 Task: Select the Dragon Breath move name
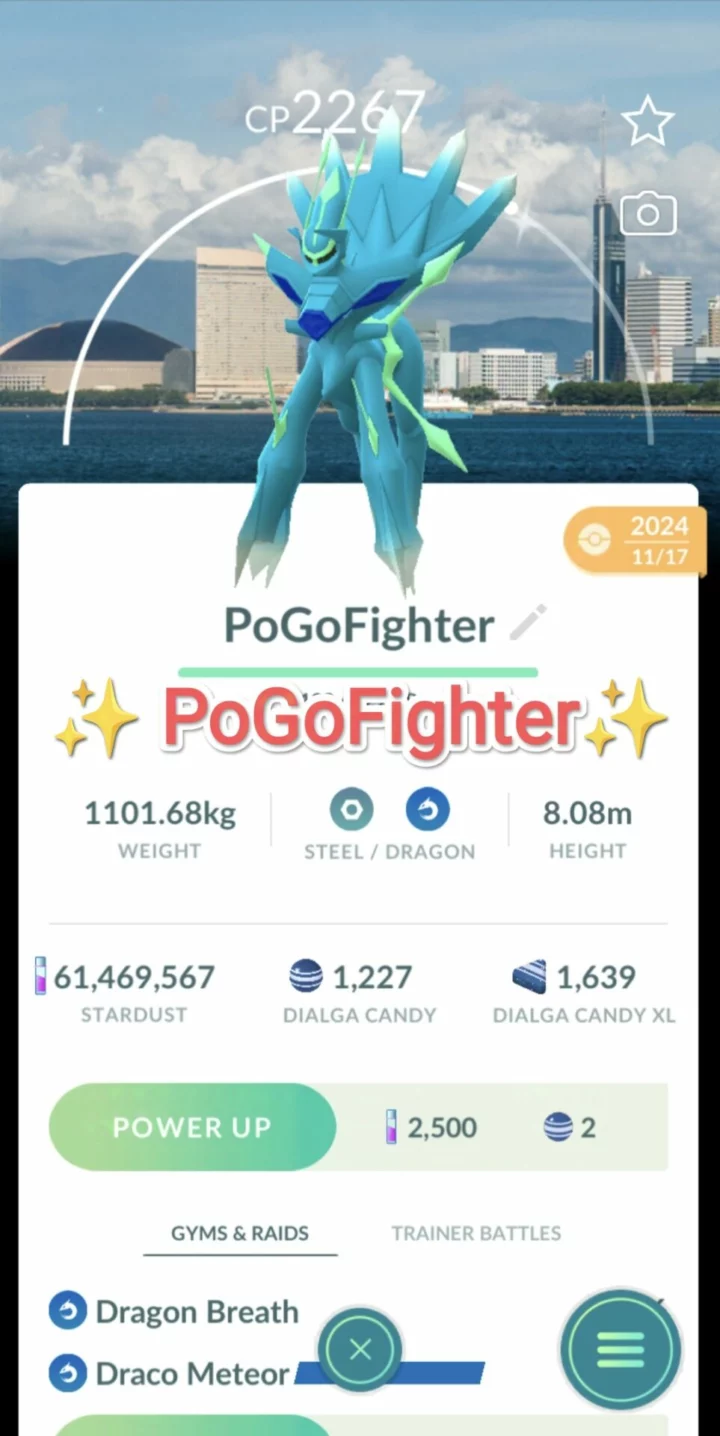196,1311
